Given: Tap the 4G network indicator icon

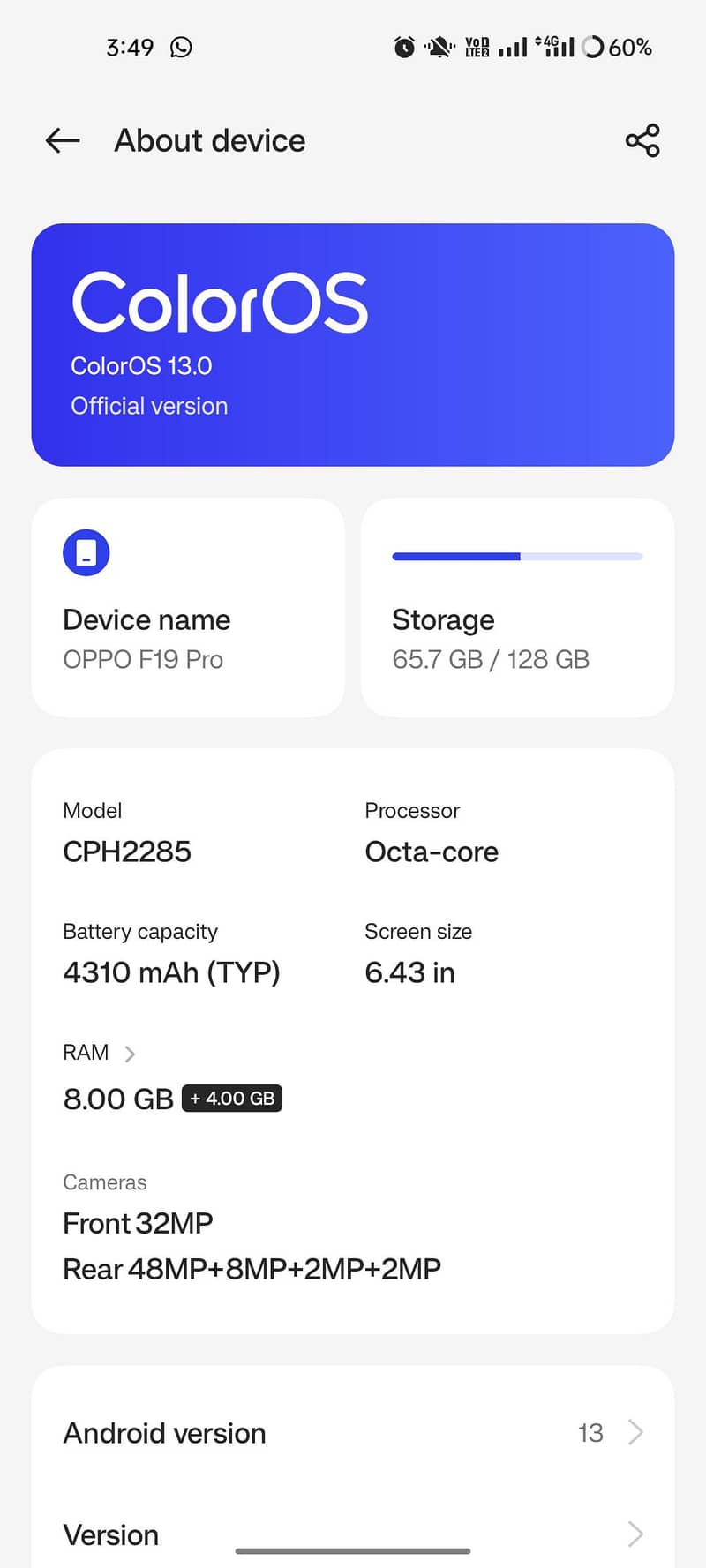Looking at the screenshot, I should coord(550,48).
